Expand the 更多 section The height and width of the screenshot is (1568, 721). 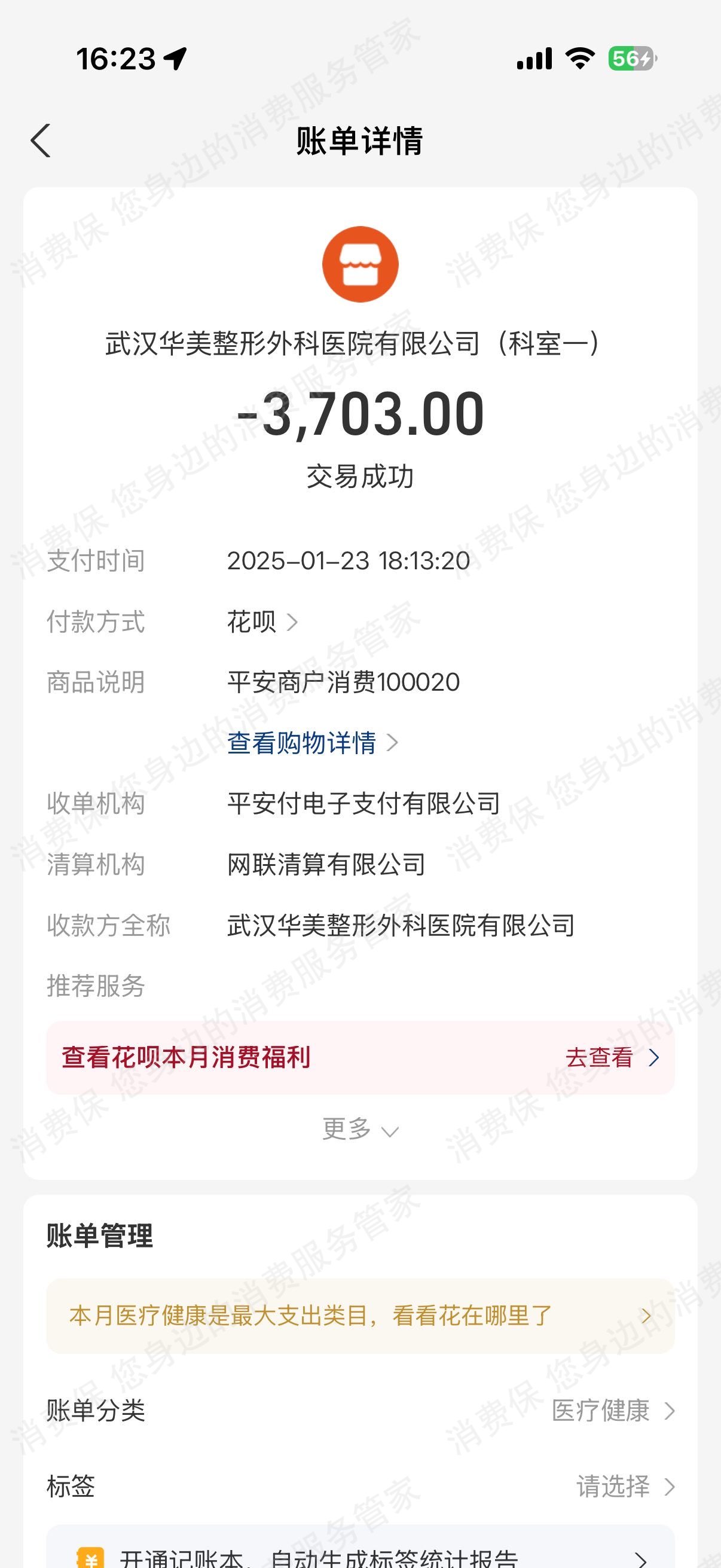(x=359, y=1130)
